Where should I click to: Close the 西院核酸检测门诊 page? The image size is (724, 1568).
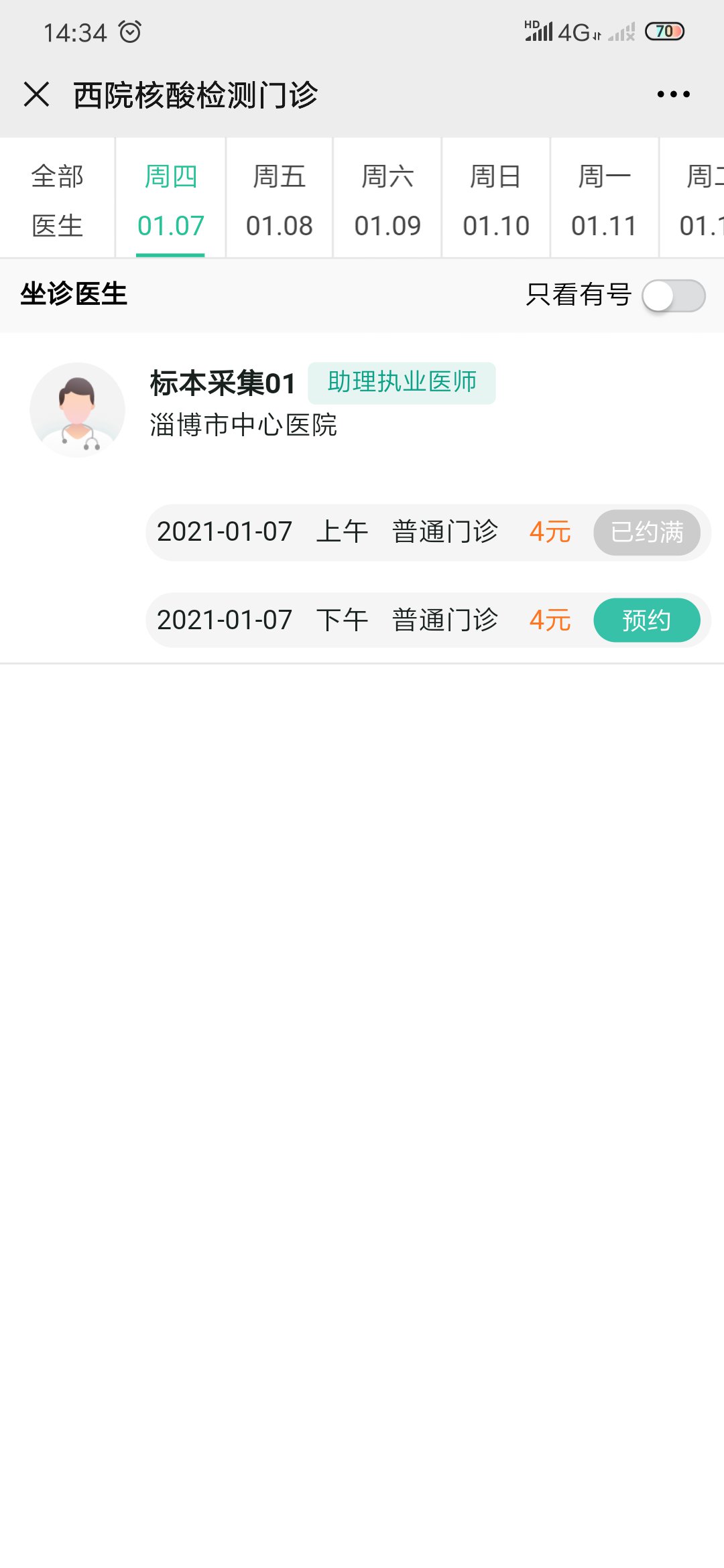36,94
